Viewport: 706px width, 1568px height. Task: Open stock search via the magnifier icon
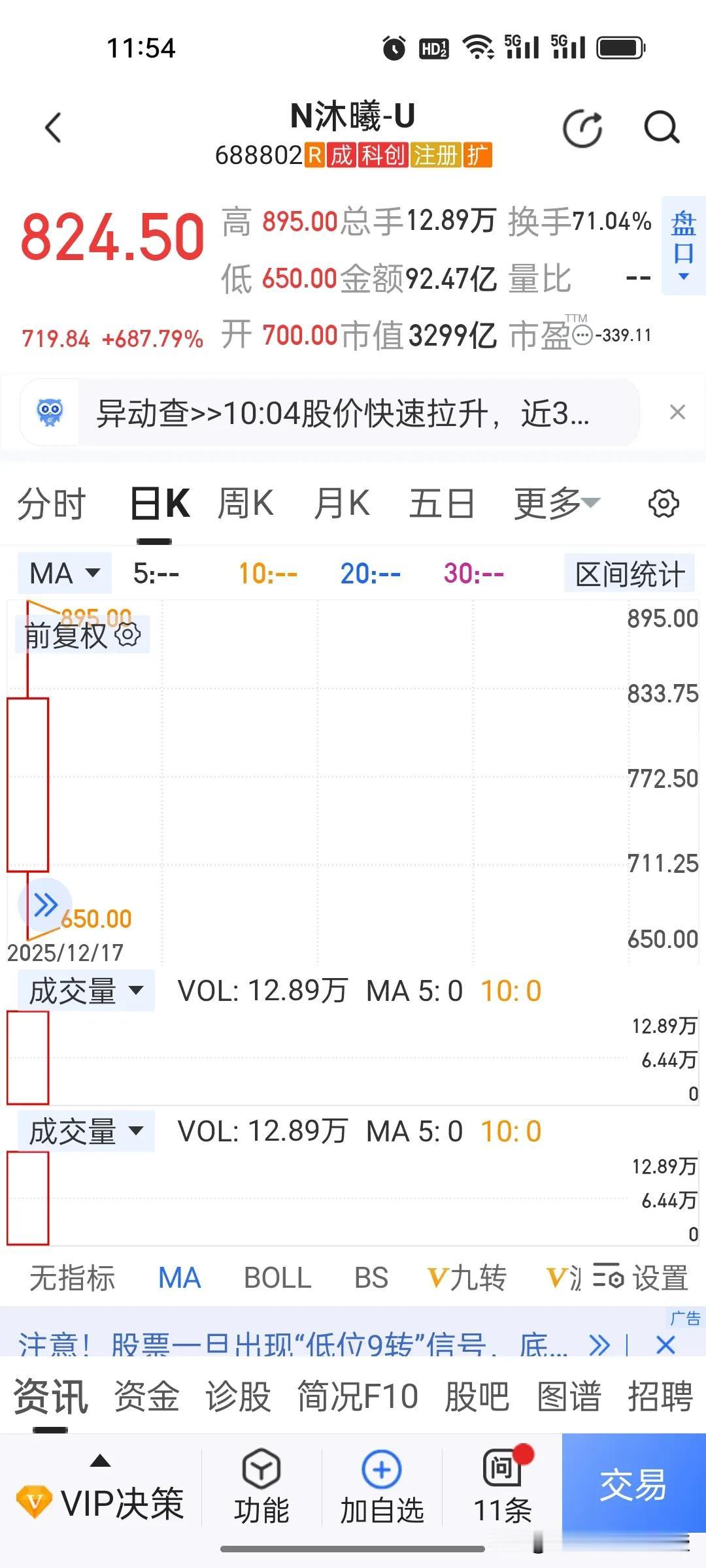(662, 128)
